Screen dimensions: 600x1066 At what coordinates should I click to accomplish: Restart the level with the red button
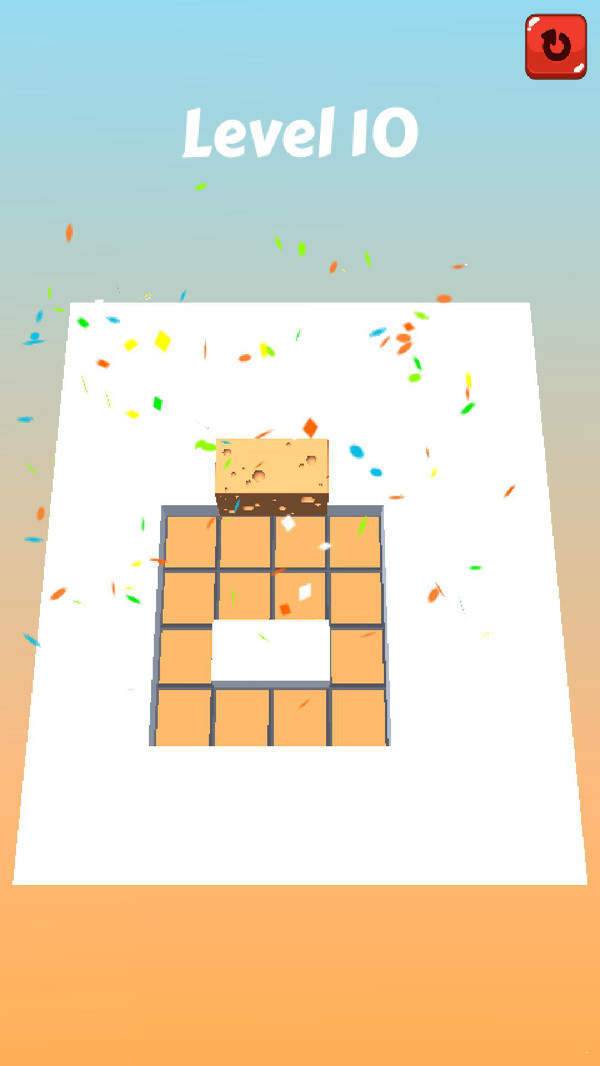[555, 46]
